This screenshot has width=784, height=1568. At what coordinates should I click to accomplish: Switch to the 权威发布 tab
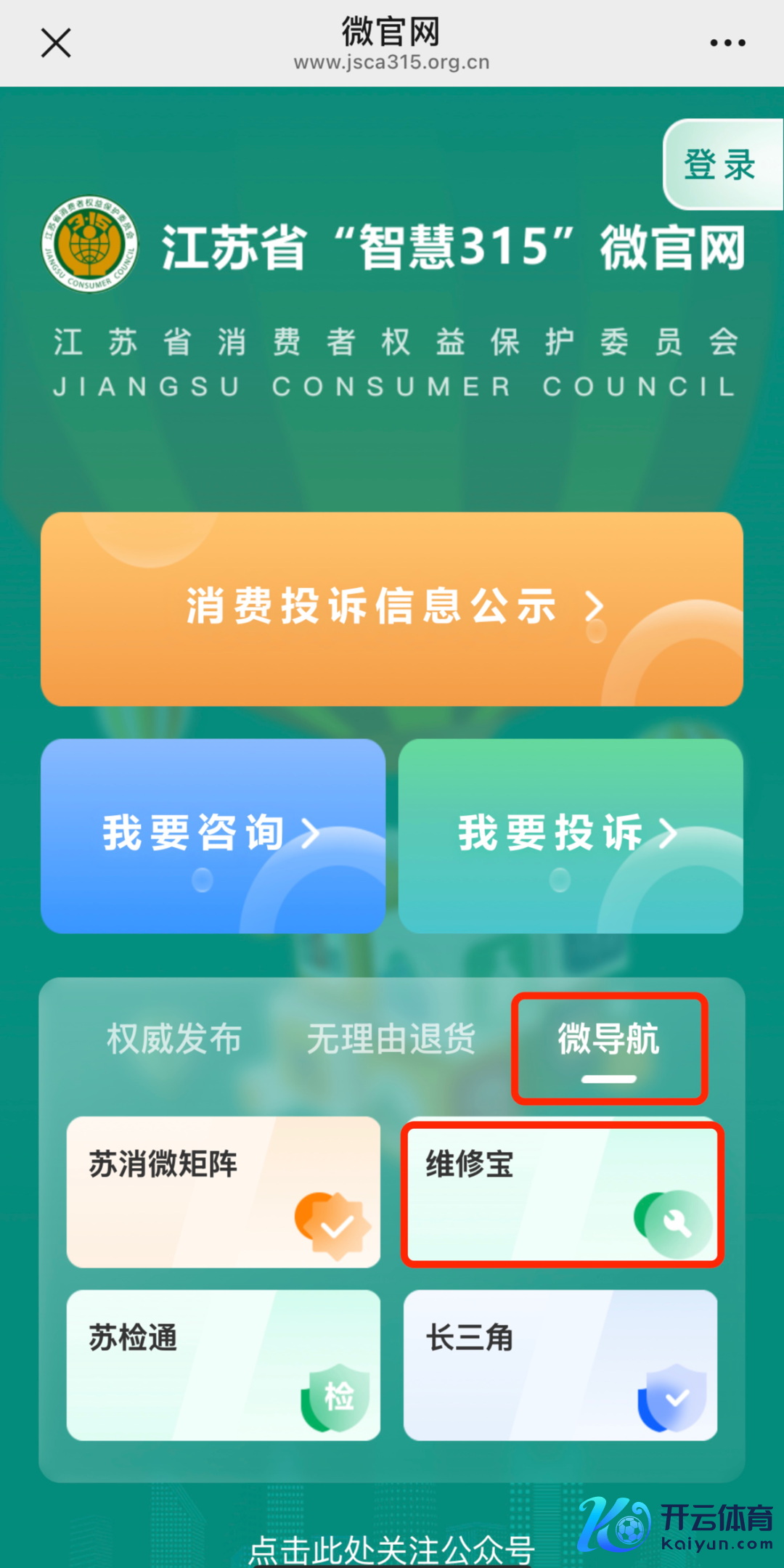tap(174, 1039)
